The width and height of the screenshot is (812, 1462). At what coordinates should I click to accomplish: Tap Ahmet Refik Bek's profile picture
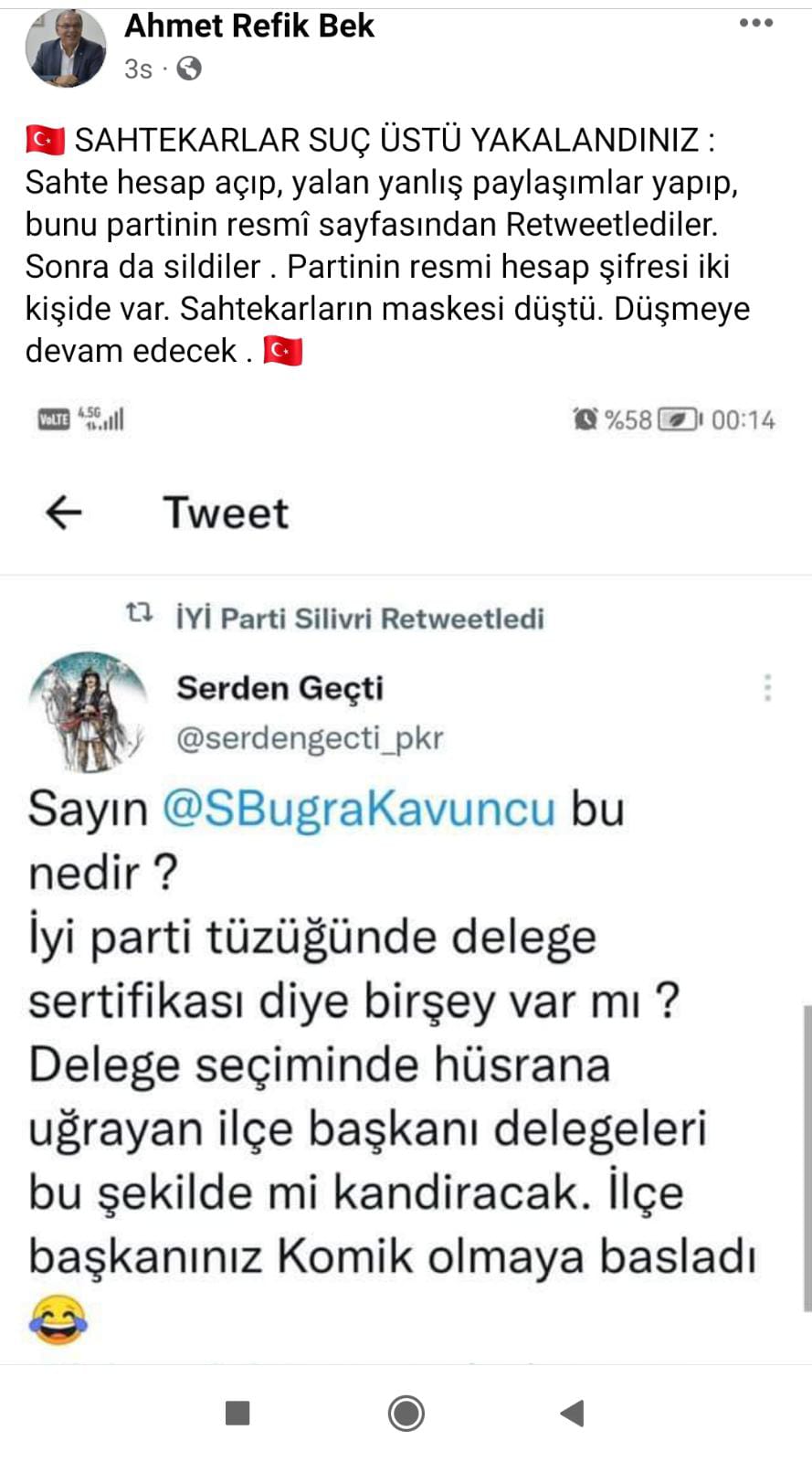pos(65,50)
